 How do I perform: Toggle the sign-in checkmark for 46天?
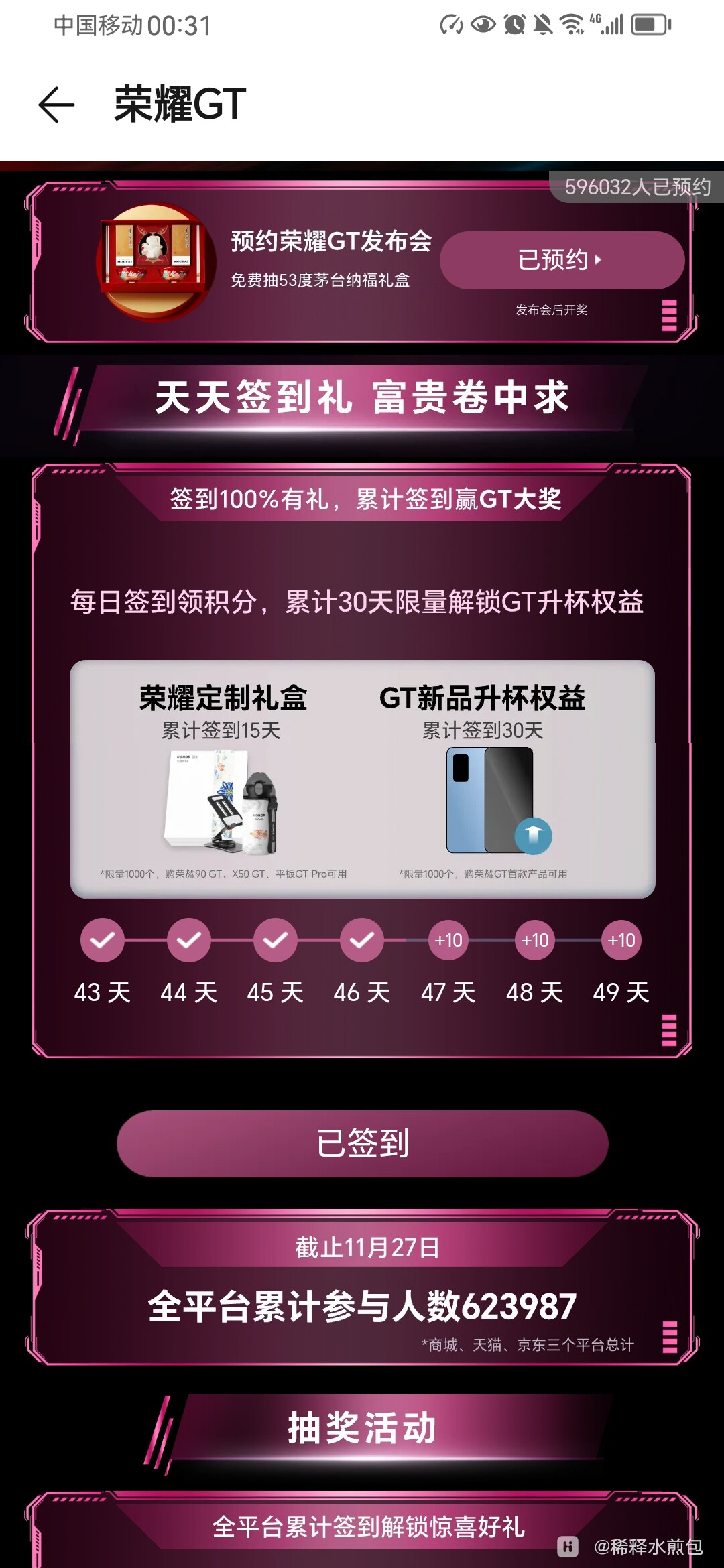click(362, 940)
